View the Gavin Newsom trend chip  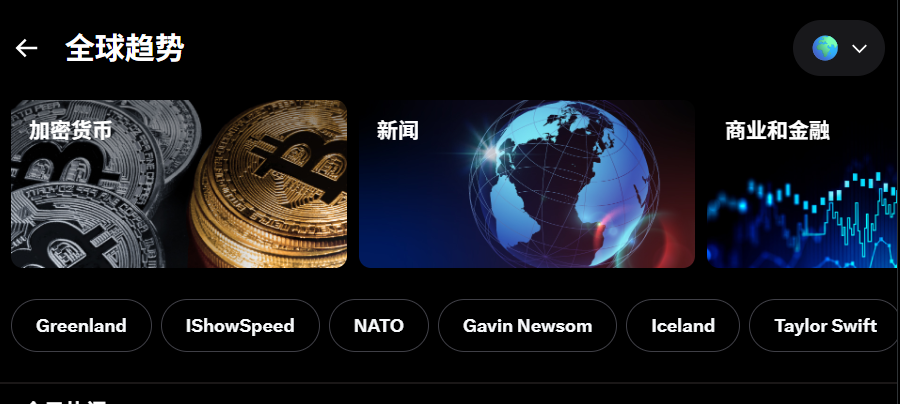point(527,326)
